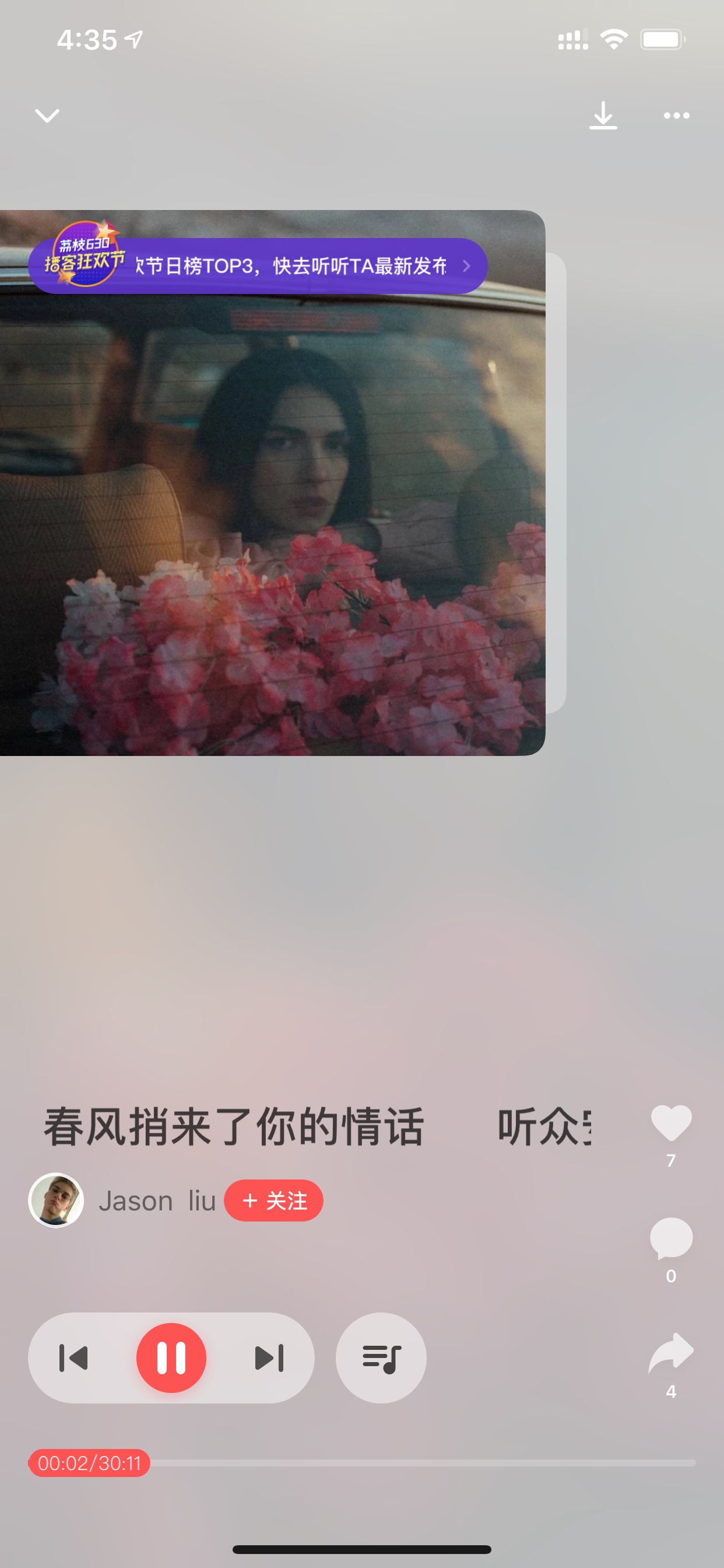Image resolution: width=724 pixels, height=1568 pixels.
Task: Tap the playback progress bar
Action: pos(362,1462)
